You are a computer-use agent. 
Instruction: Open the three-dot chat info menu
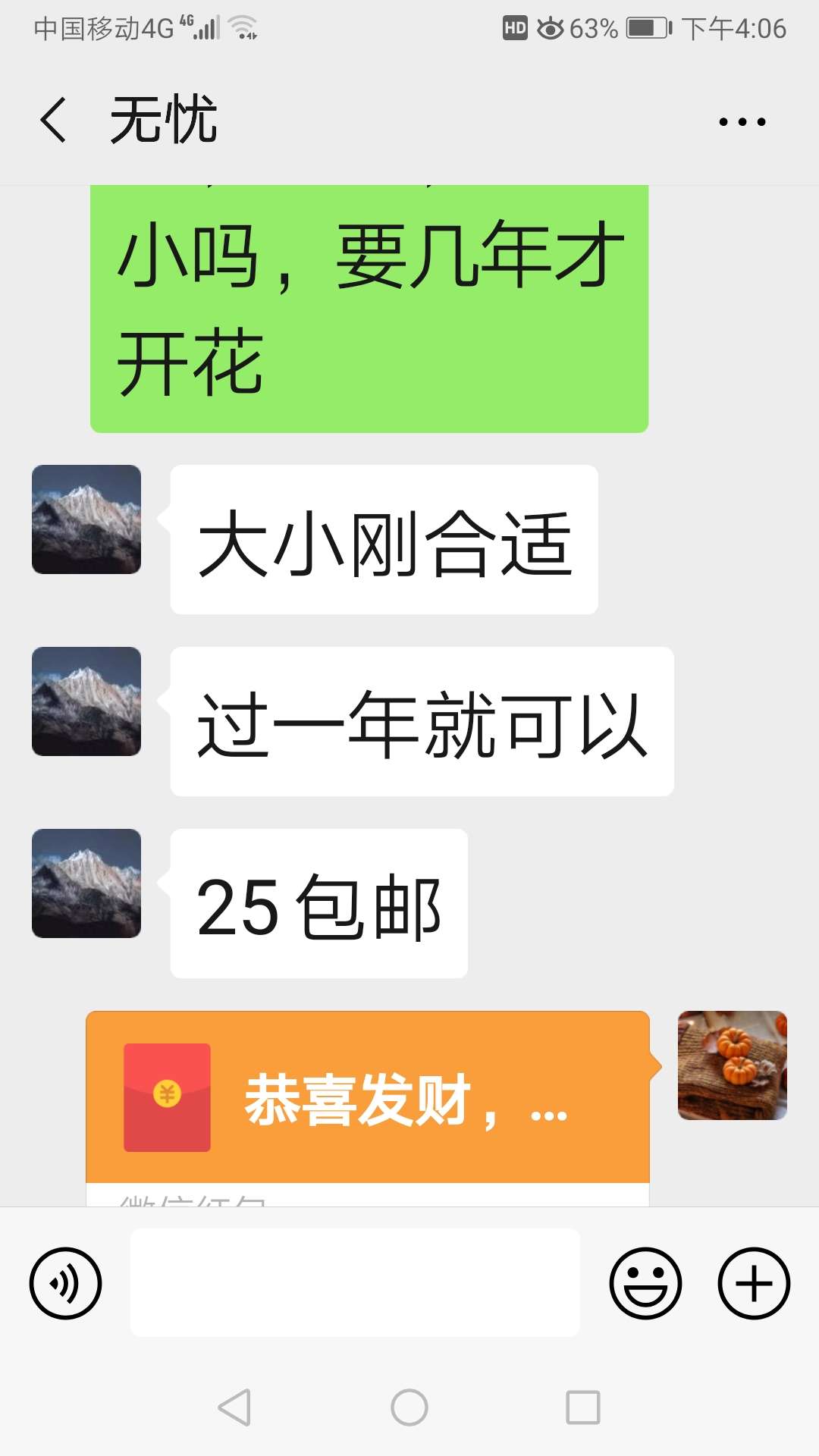(x=742, y=121)
